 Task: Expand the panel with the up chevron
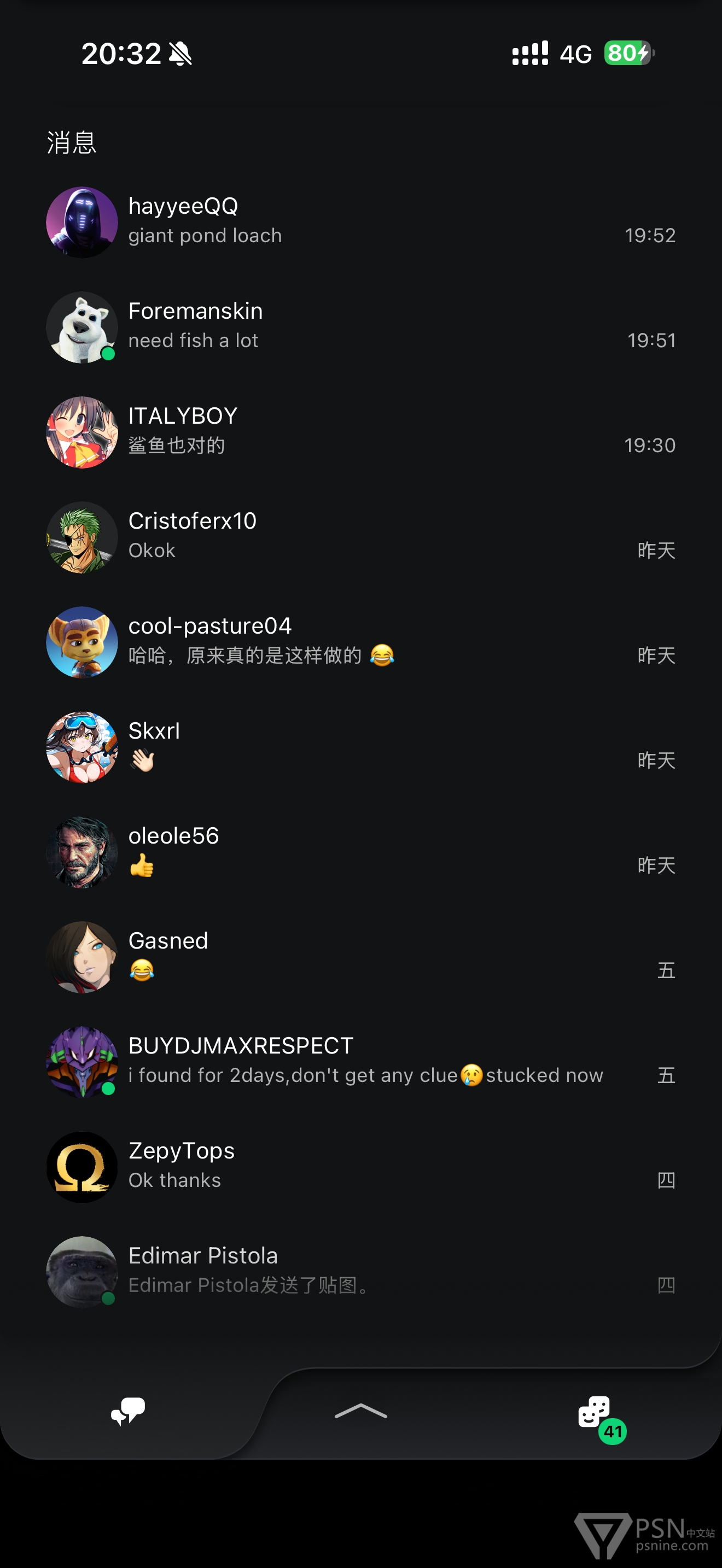pos(360,1412)
